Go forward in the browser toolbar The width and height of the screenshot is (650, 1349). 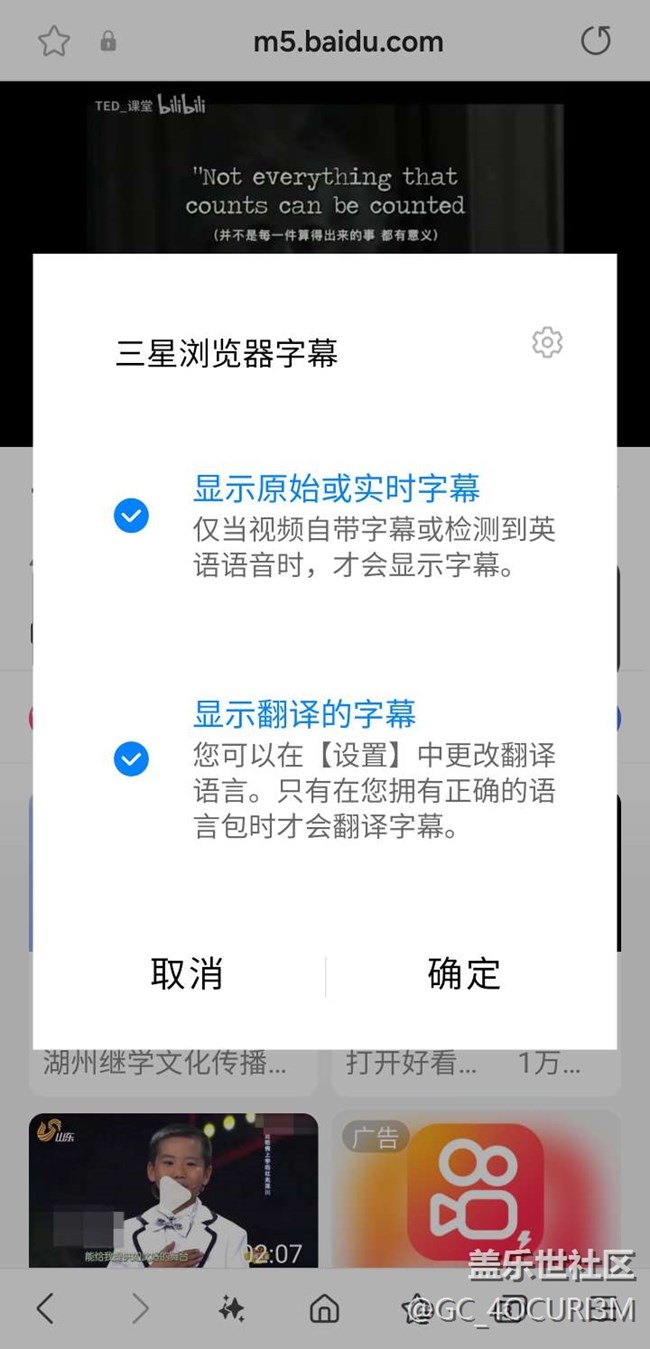click(140, 1308)
